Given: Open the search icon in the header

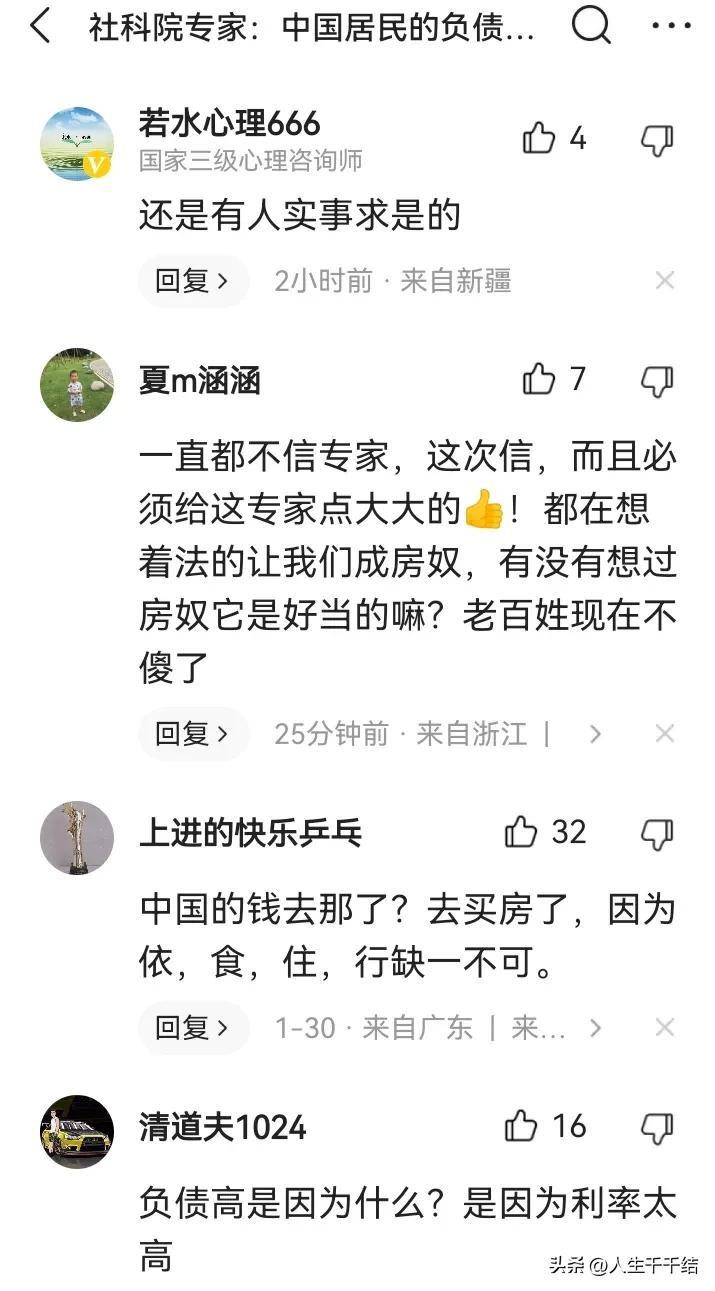Looking at the screenshot, I should click(x=591, y=27).
